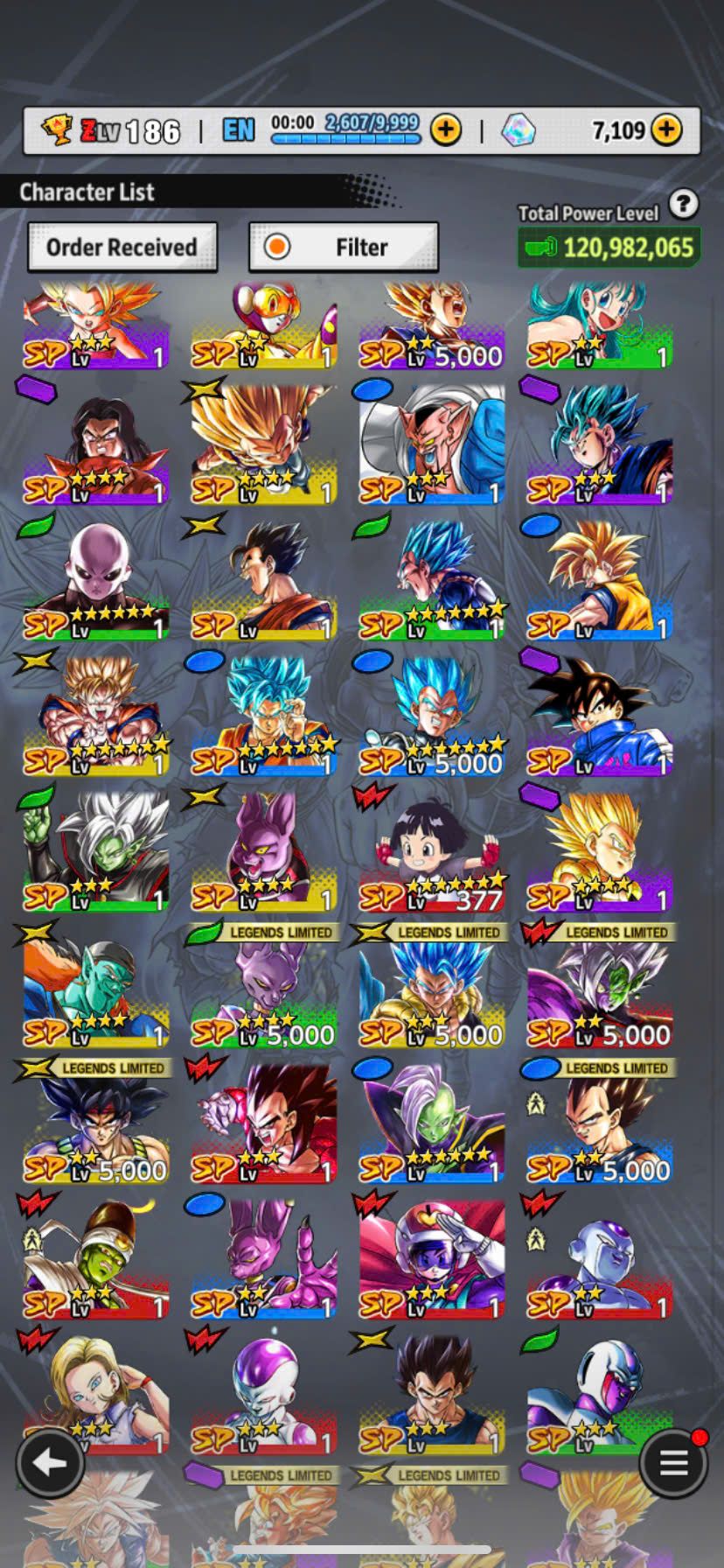Open the Order Received sort button

click(x=122, y=248)
